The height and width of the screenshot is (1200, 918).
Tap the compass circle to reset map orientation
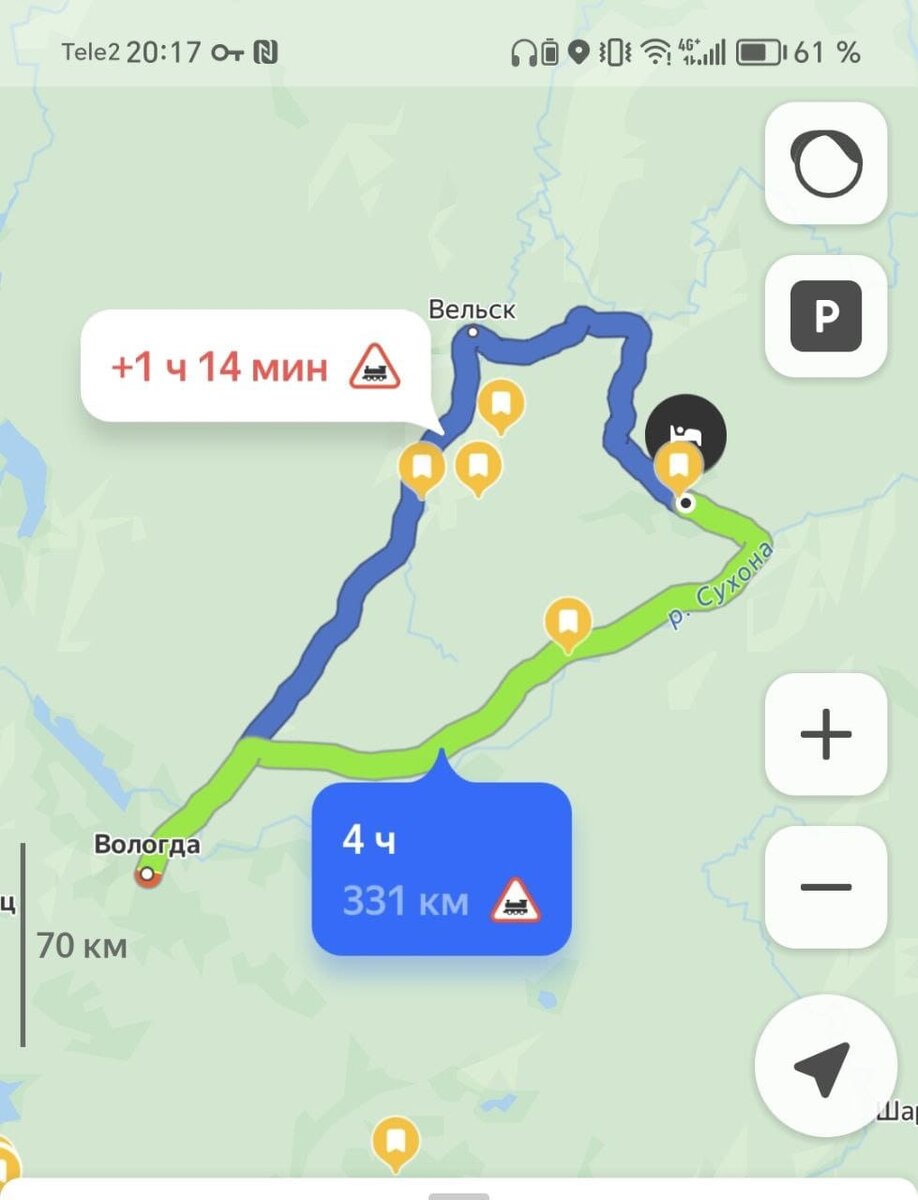click(x=826, y=166)
